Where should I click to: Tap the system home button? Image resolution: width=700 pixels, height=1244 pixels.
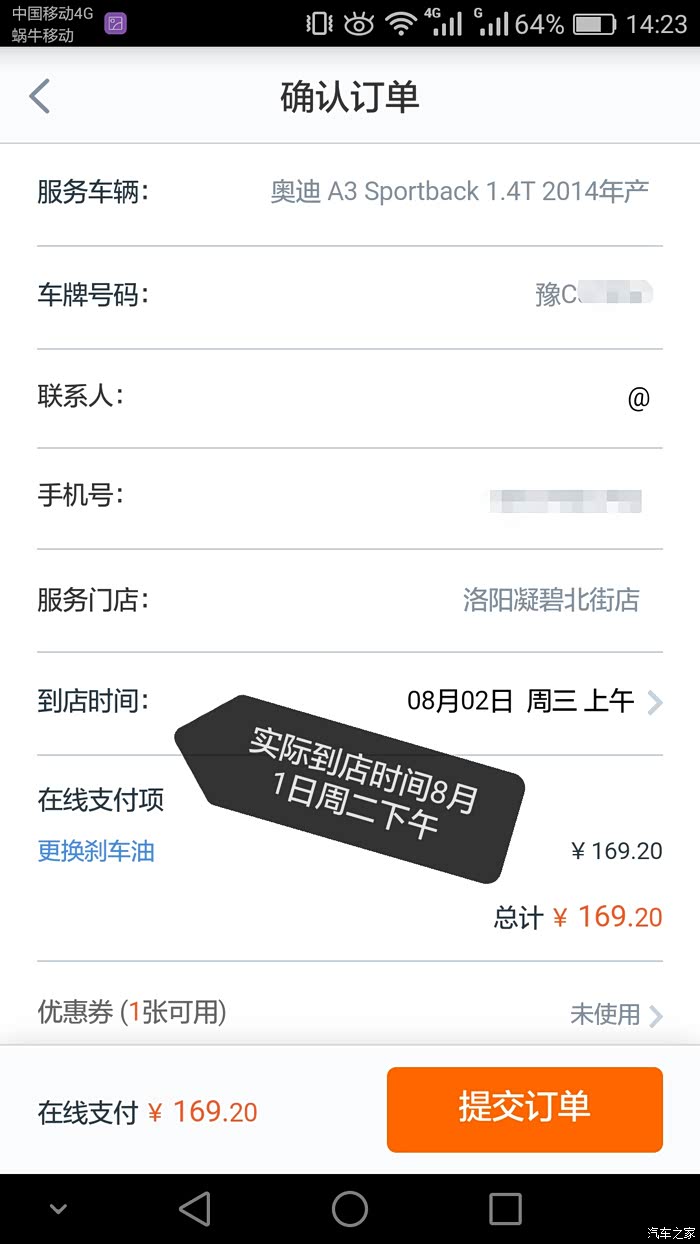click(350, 1208)
